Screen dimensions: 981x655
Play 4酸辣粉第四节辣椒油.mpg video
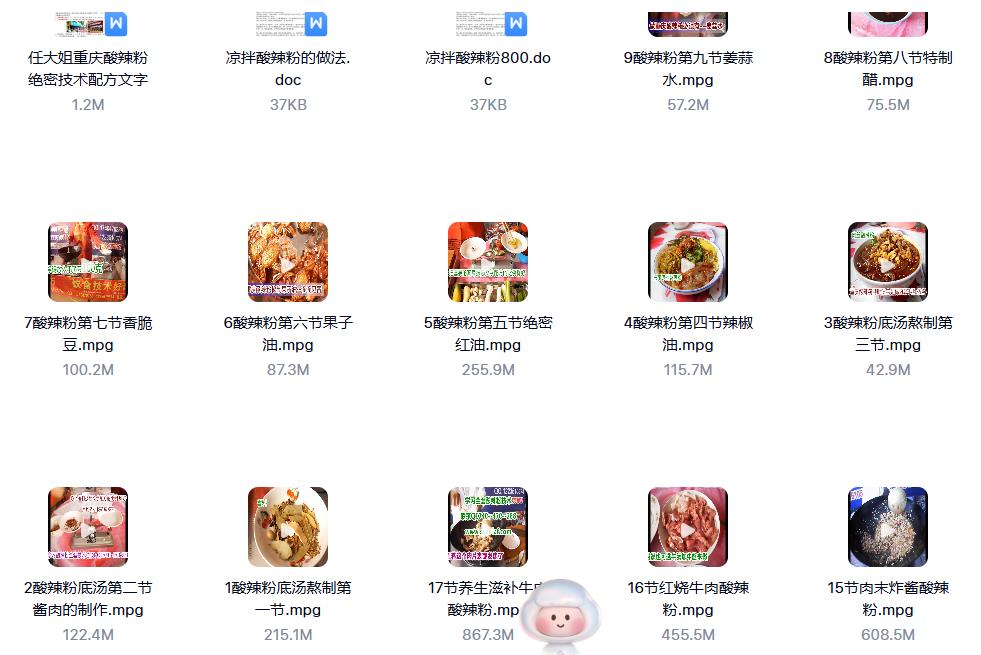(x=688, y=262)
